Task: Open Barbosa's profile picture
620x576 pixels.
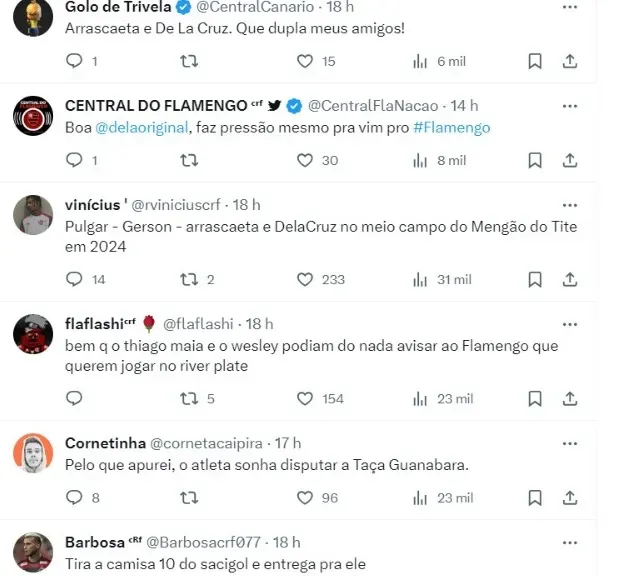Action: pyautogui.click(x=33, y=553)
